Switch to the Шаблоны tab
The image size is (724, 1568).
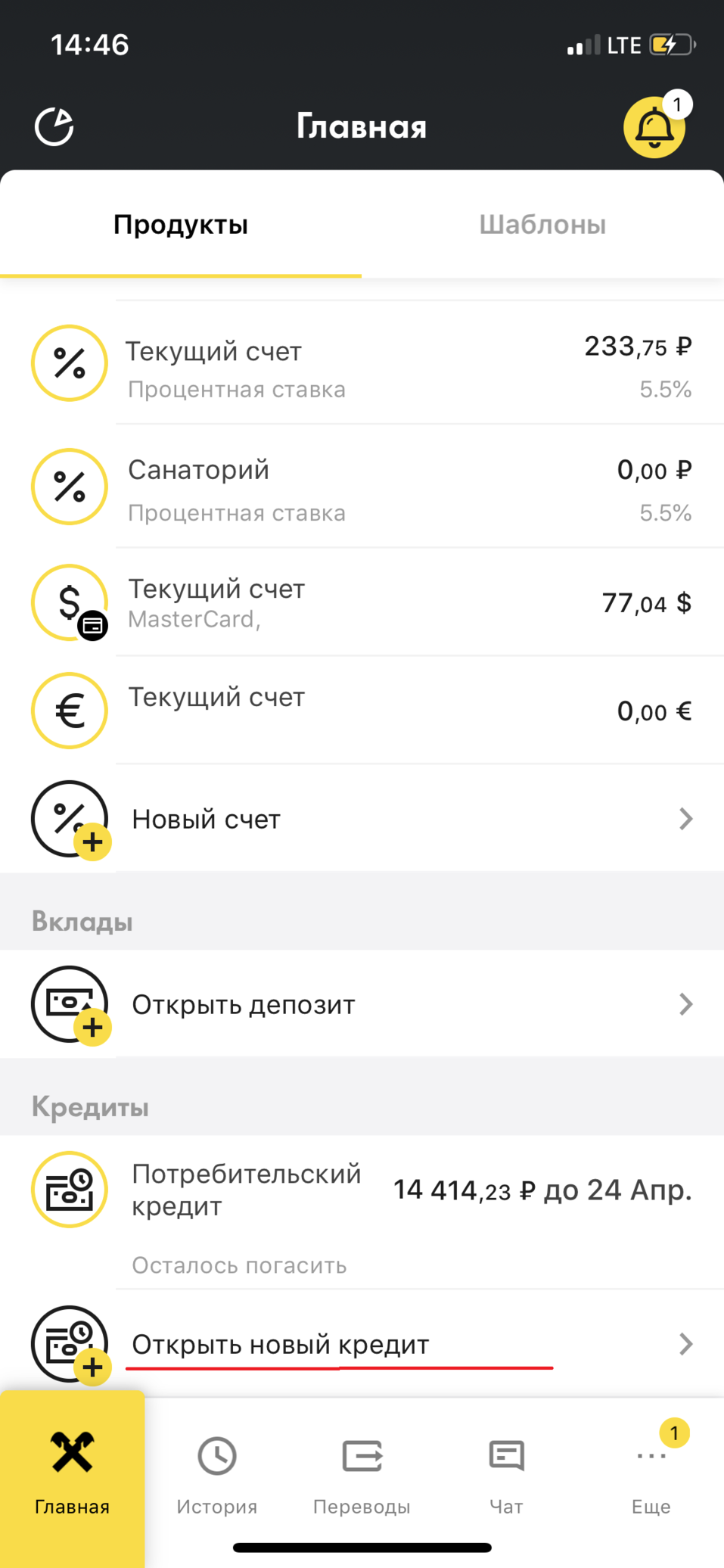click(x=542, y=224)
